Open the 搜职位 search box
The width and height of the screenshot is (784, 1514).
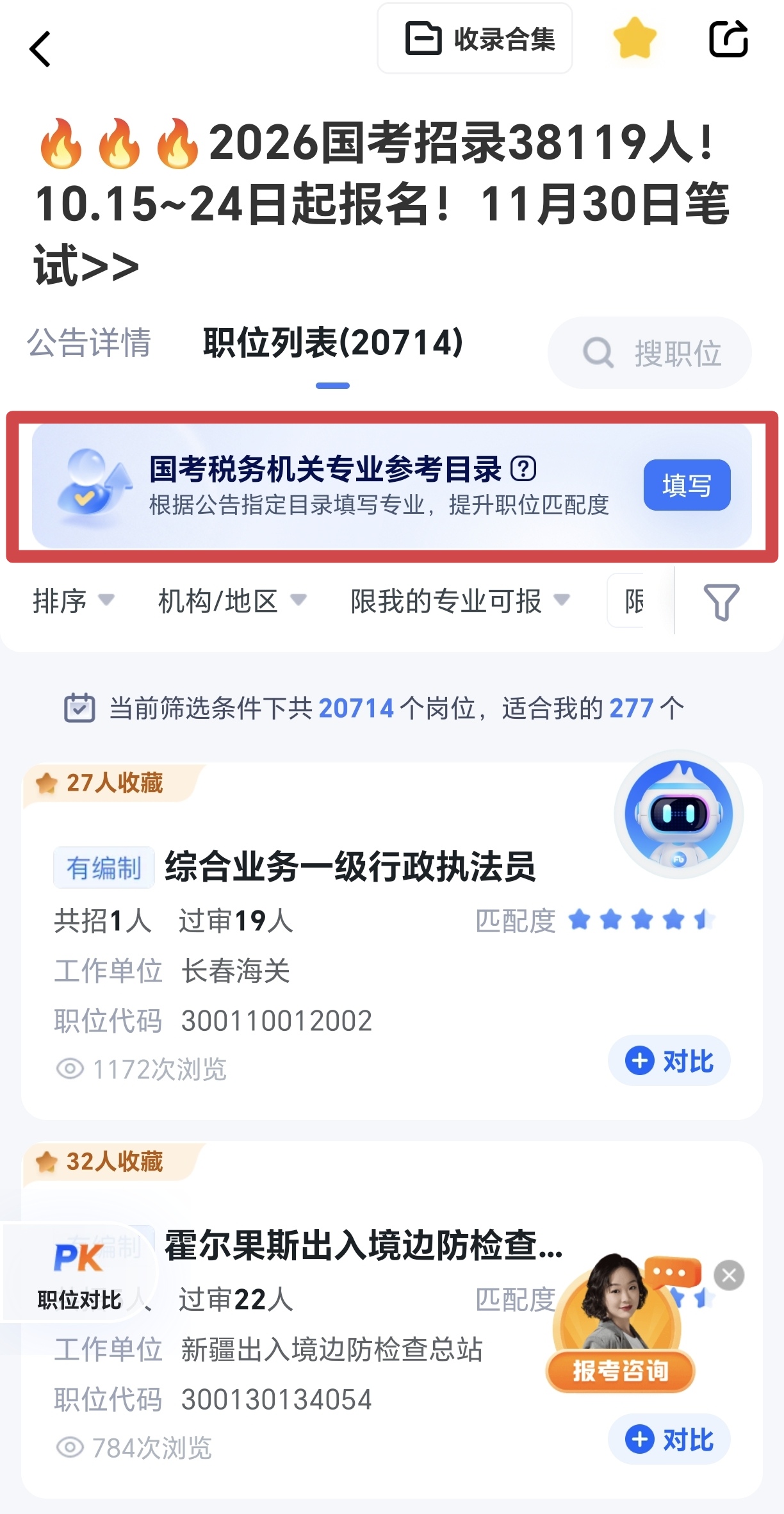(x=649, y=353)
